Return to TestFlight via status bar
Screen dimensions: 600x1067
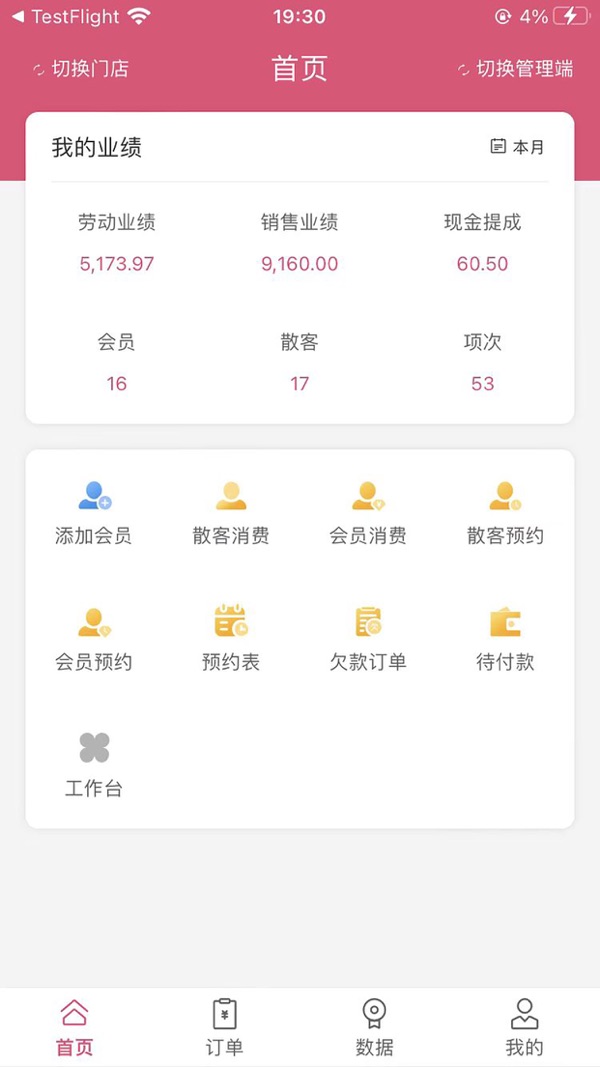coord(66,17)
